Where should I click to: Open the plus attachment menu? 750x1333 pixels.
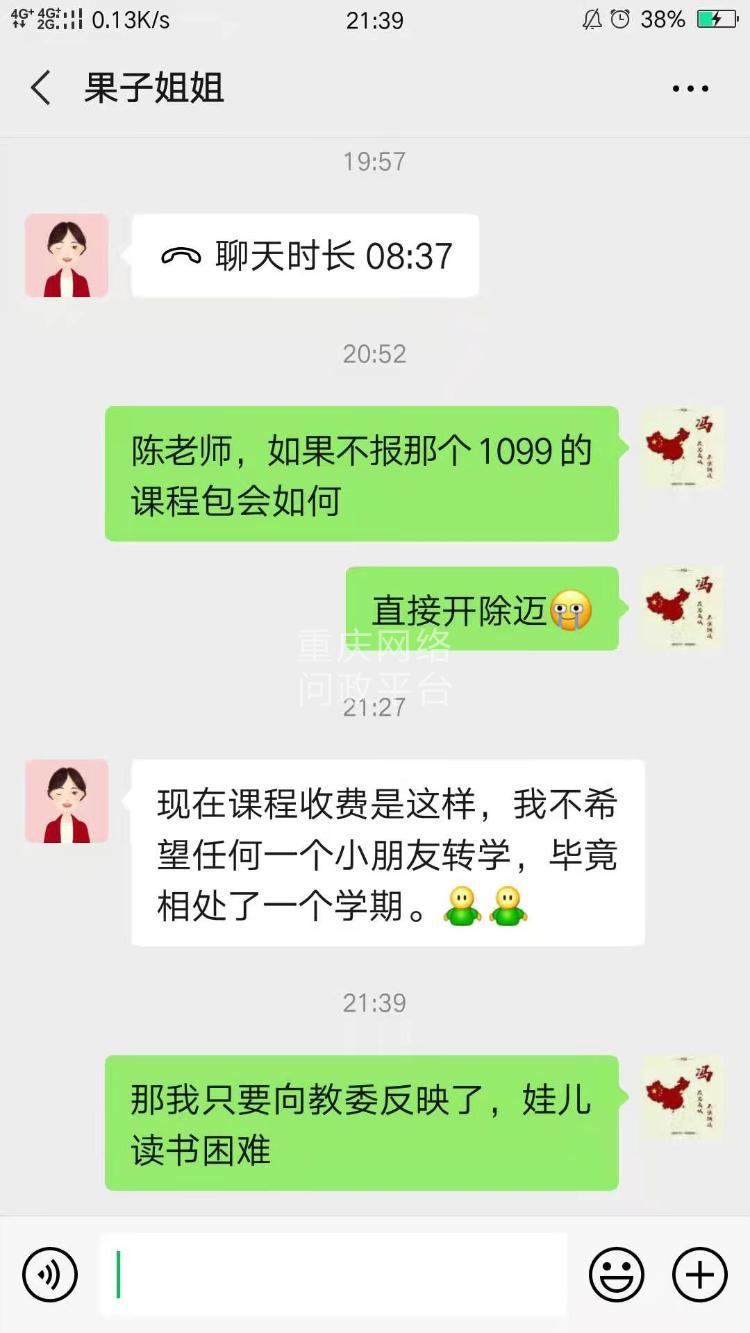coord(699,1275)
